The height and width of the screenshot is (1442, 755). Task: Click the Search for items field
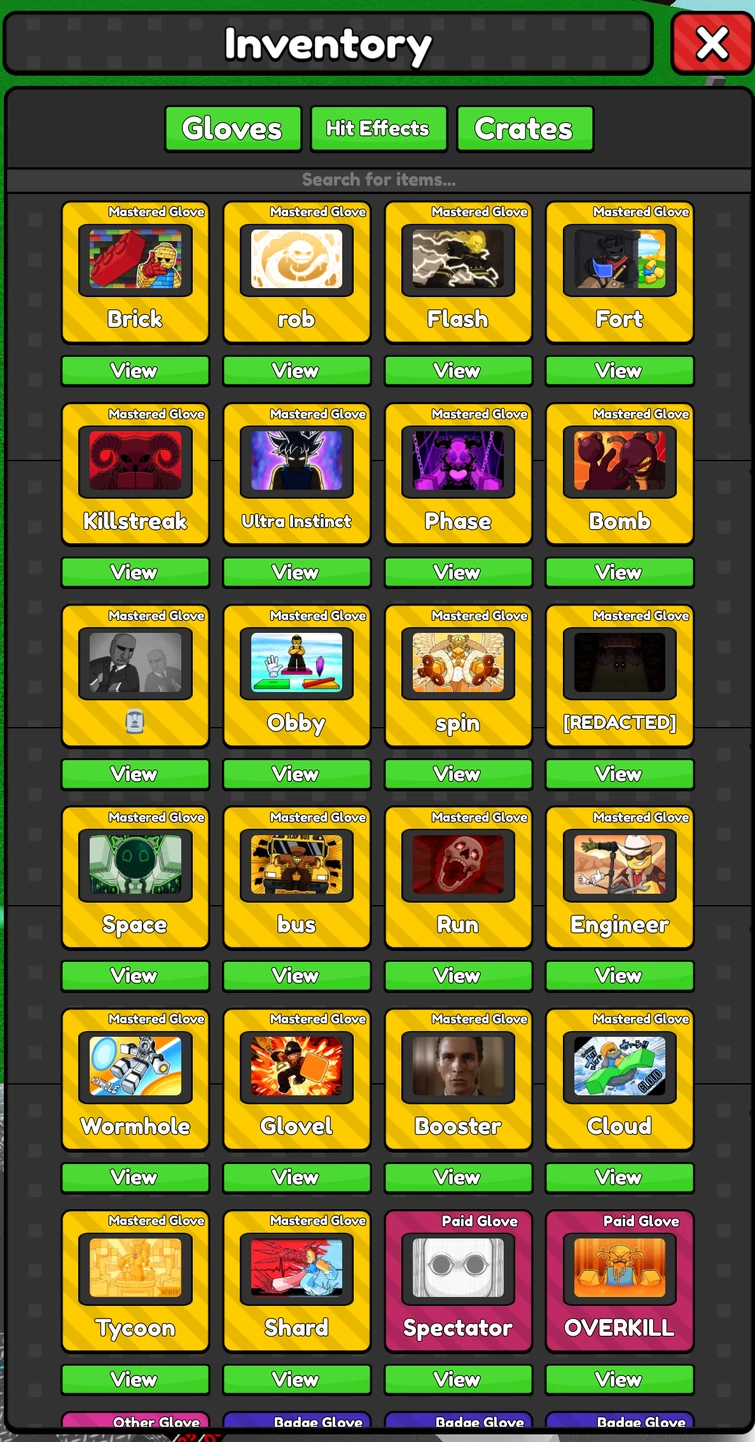(377, 179)
